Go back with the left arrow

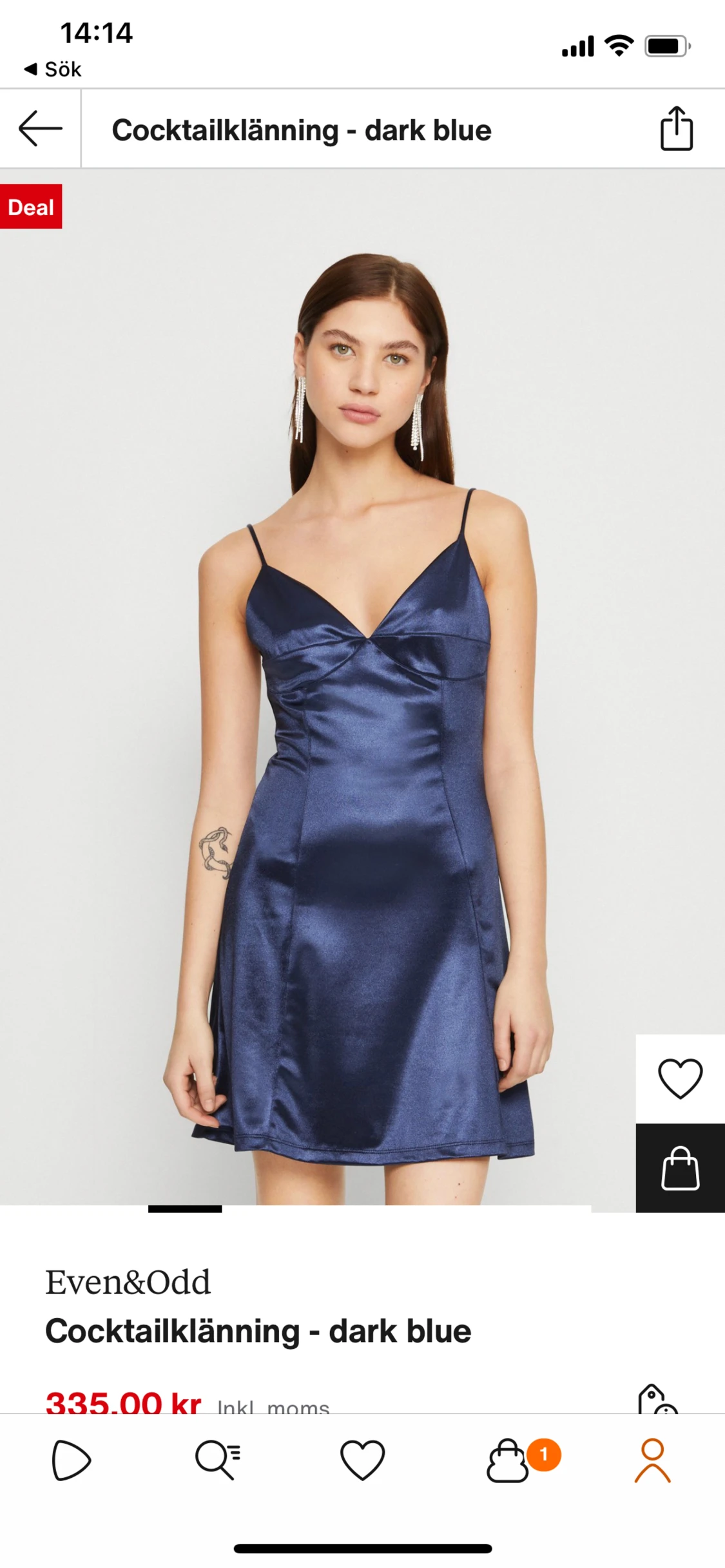click(x=40, y=129)
